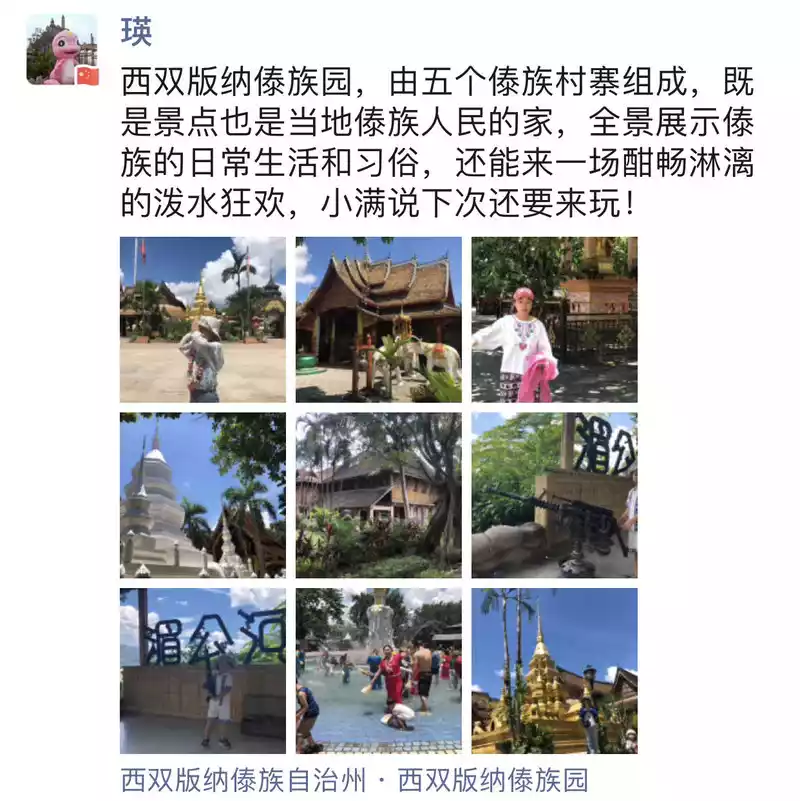This screenshot has height=801, width=800.
Task: Open 瑛's profile avatar
Action: click(62, 49)
